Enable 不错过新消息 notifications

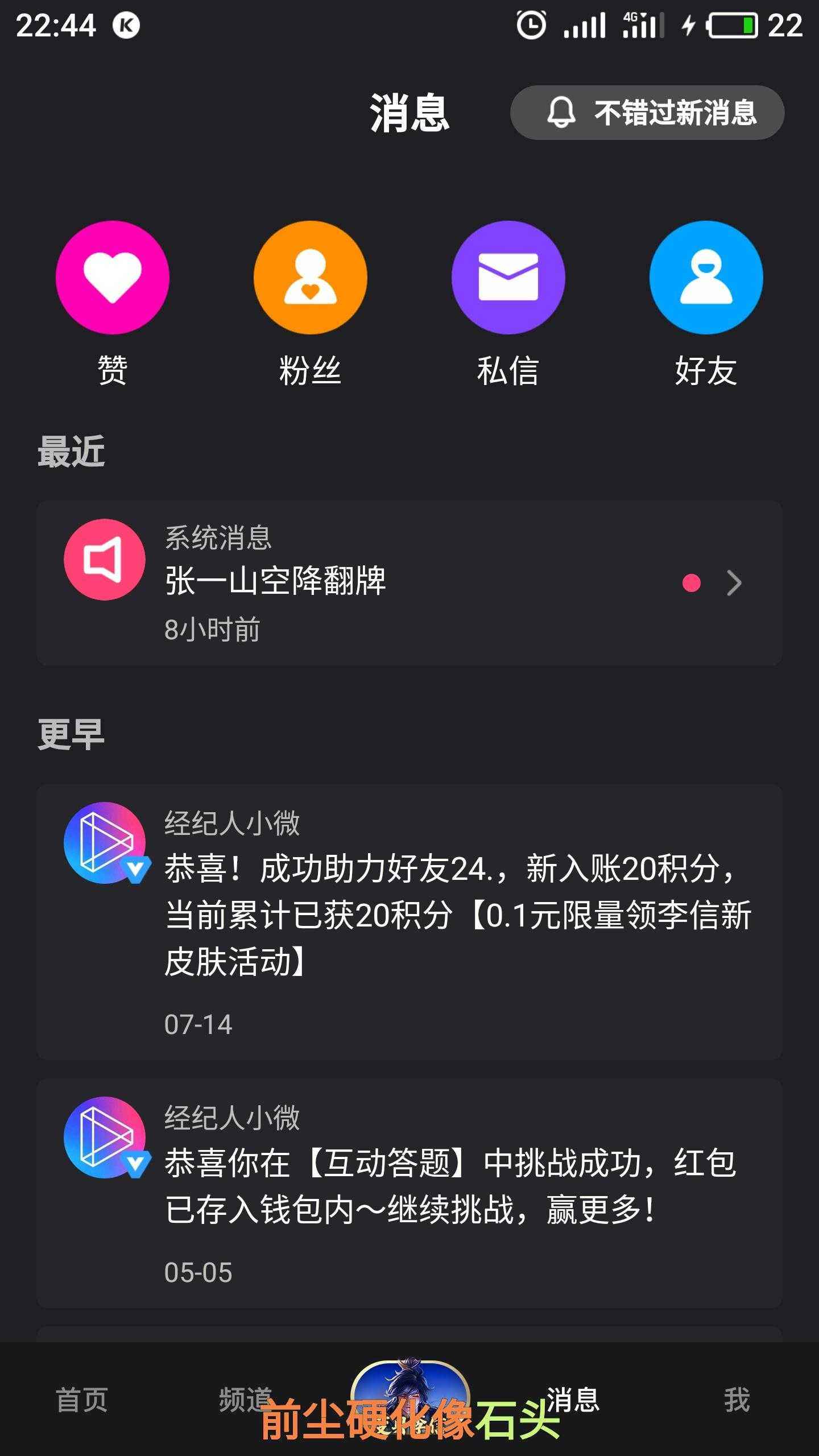tap(648, 113)
